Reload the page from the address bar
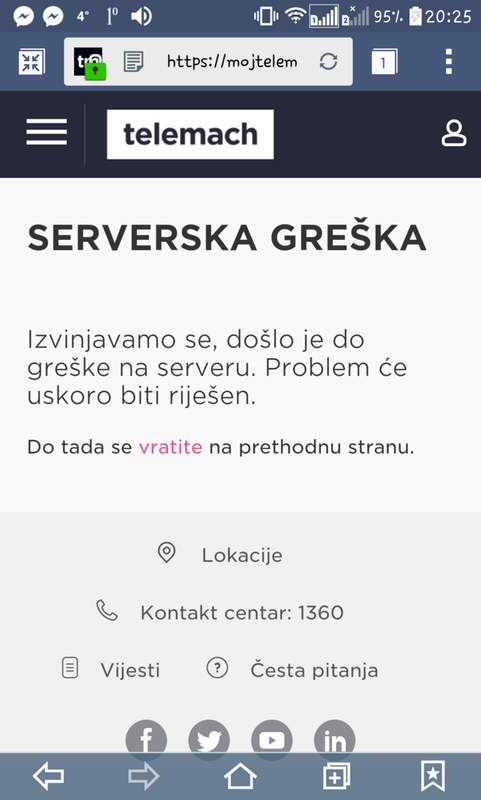This screenshot has width=481, height=800. click(x=328, y=62)
